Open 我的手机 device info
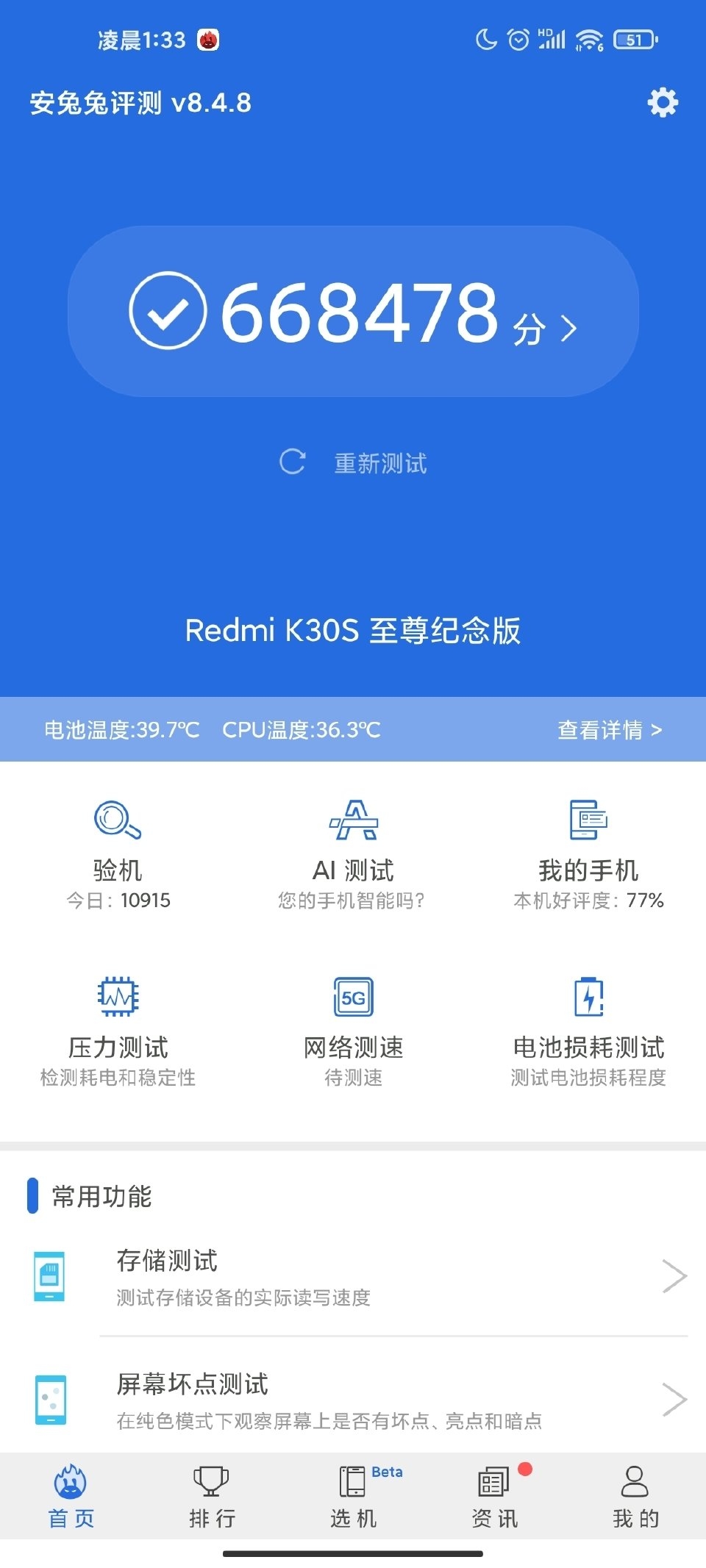Screen dimensions: 706x1568 pos(588,853)
